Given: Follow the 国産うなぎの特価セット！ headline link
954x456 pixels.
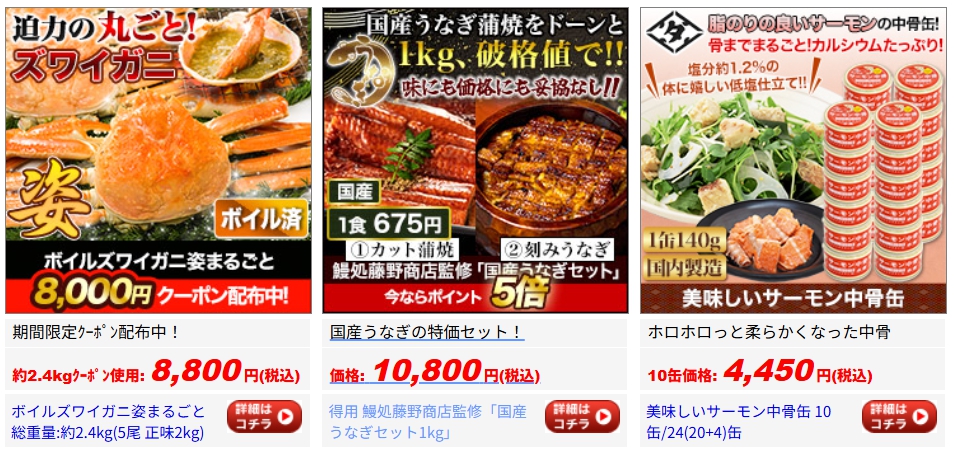Looking at the screenshot, I should tap(427, 331).
